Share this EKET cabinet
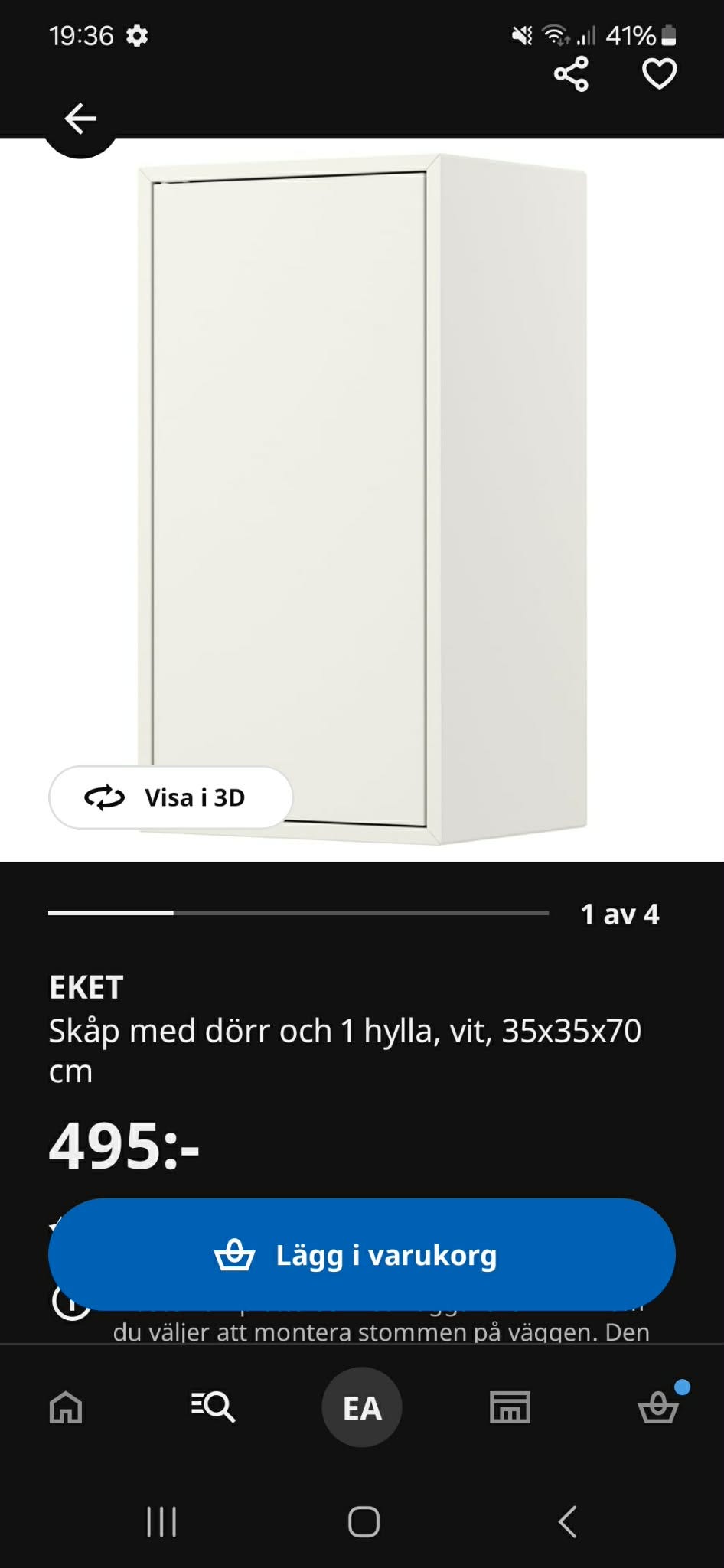The height and width of the screenshot is (1568, 724). (x=571, y=74)
